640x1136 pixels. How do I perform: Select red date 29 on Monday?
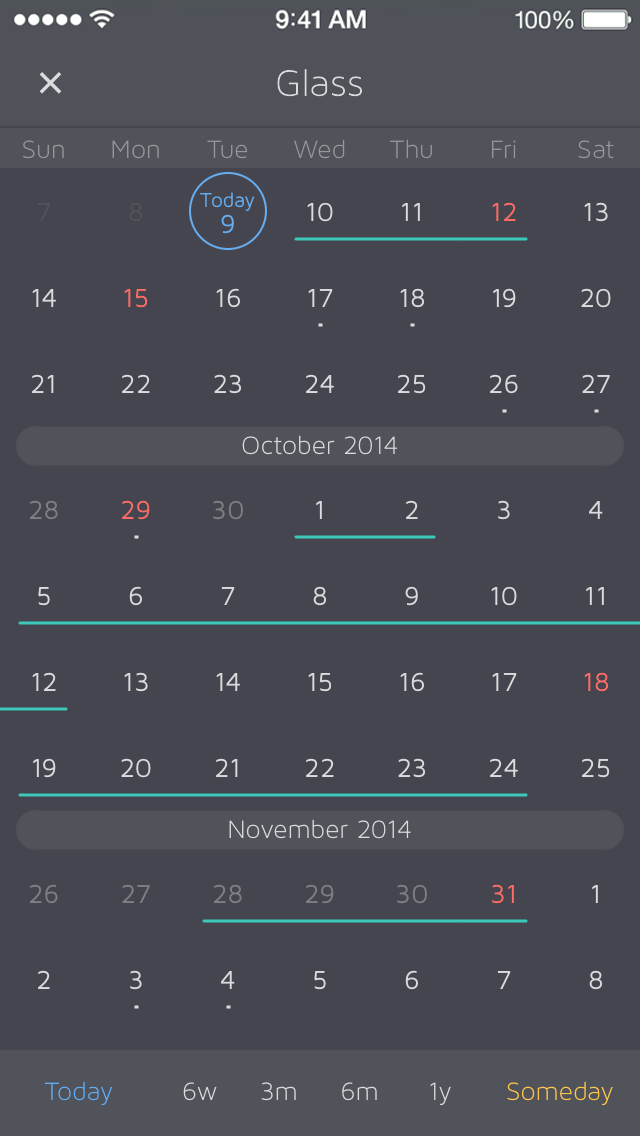[x=136, y=510]
